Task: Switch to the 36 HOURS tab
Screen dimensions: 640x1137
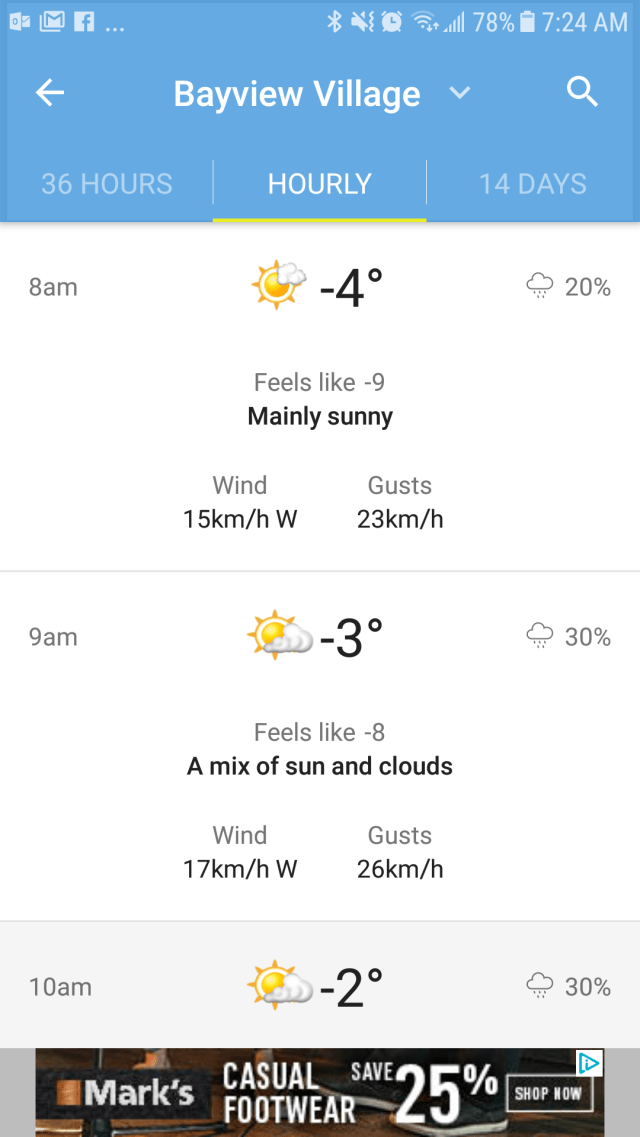Action: click(x=107, y=184)
